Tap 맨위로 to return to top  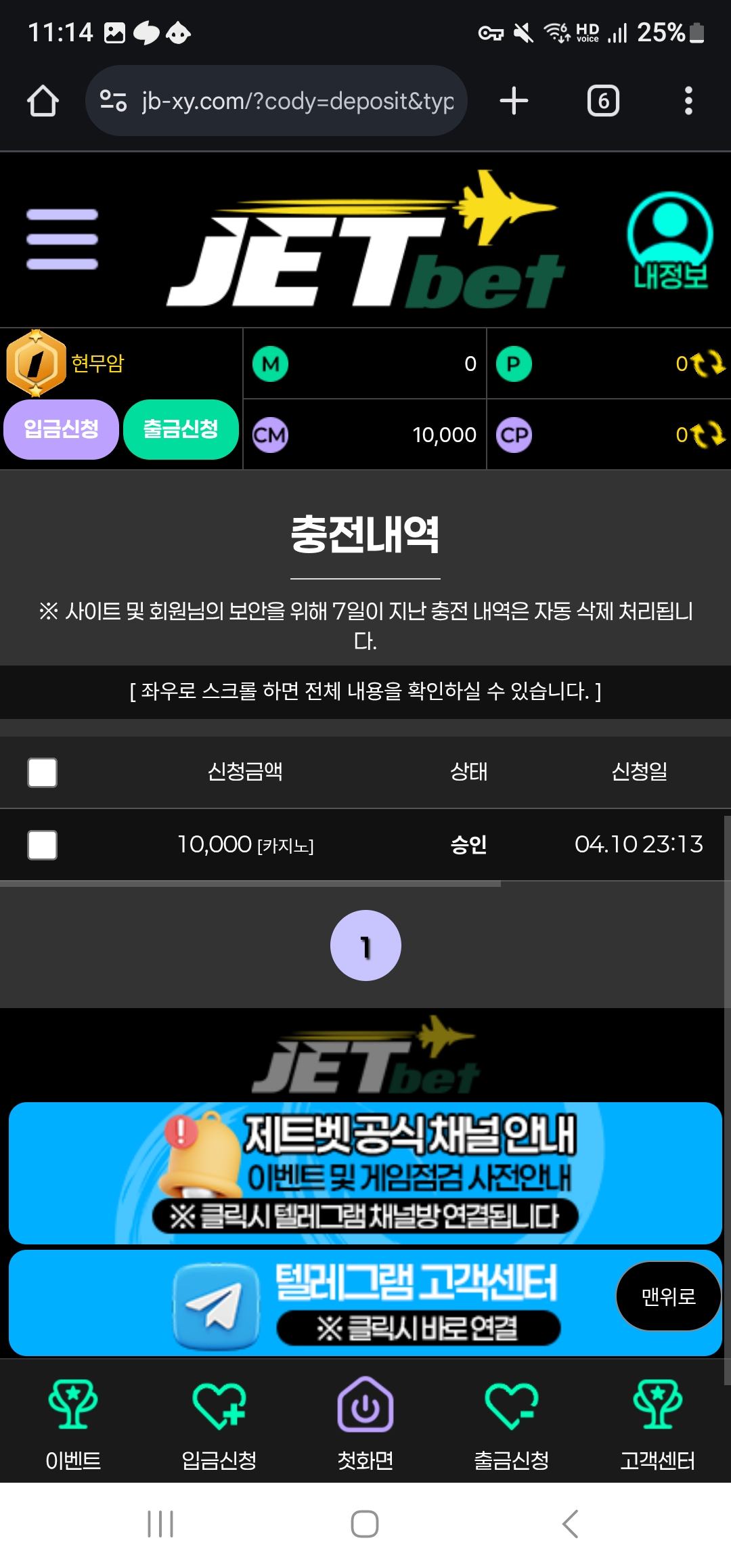pos(668,1297)
